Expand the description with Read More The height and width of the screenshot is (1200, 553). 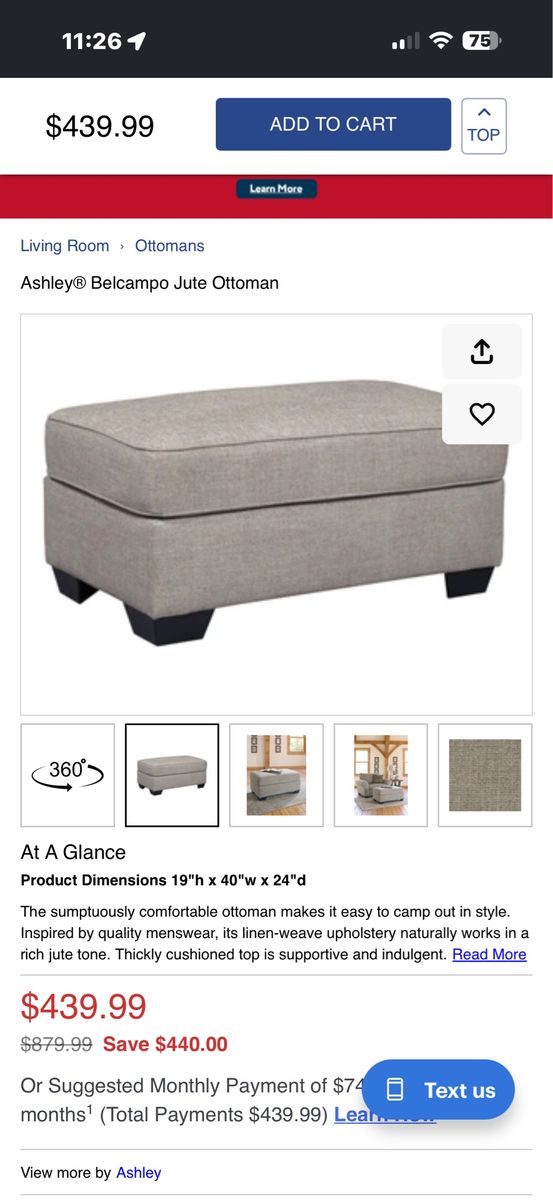489,955
